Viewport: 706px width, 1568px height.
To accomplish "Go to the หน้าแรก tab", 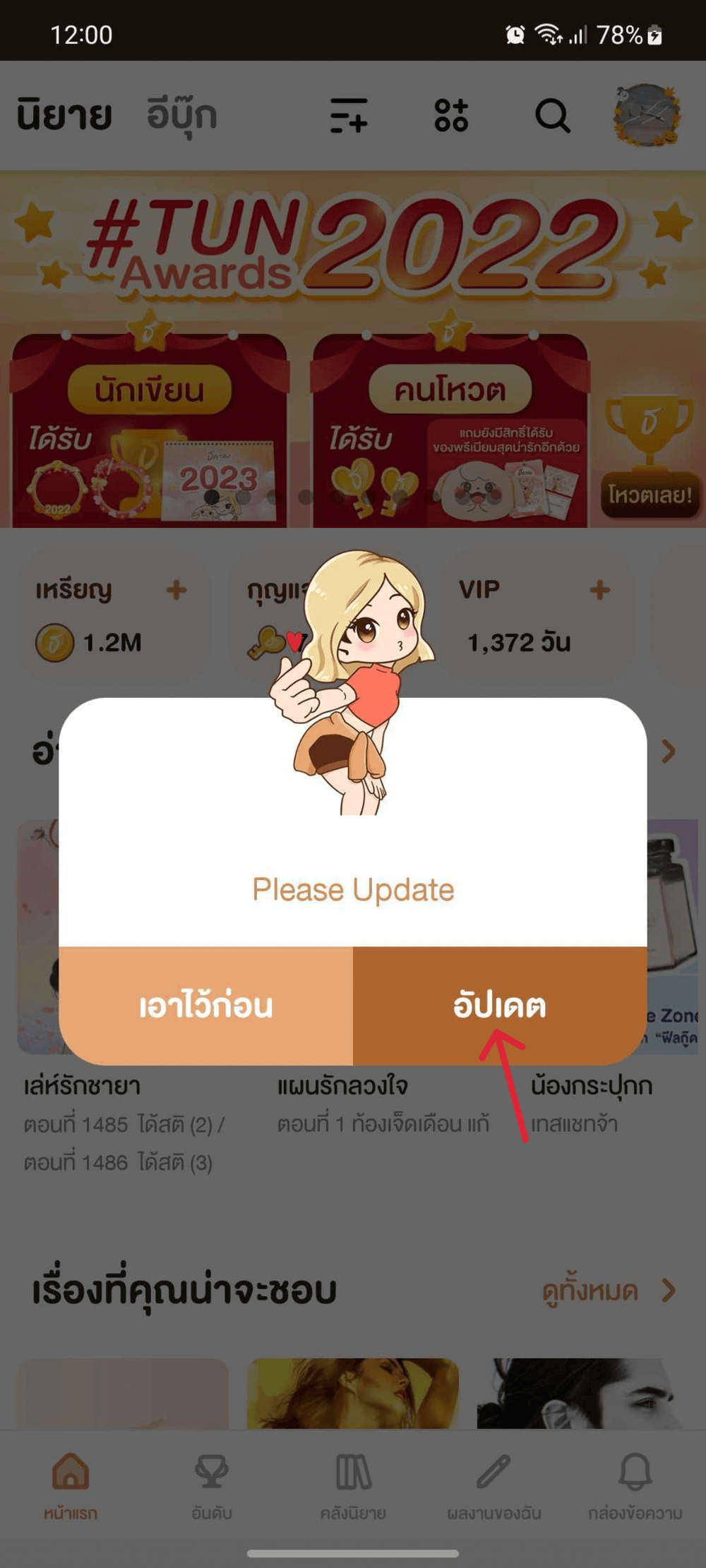I will pos(71,1485).
